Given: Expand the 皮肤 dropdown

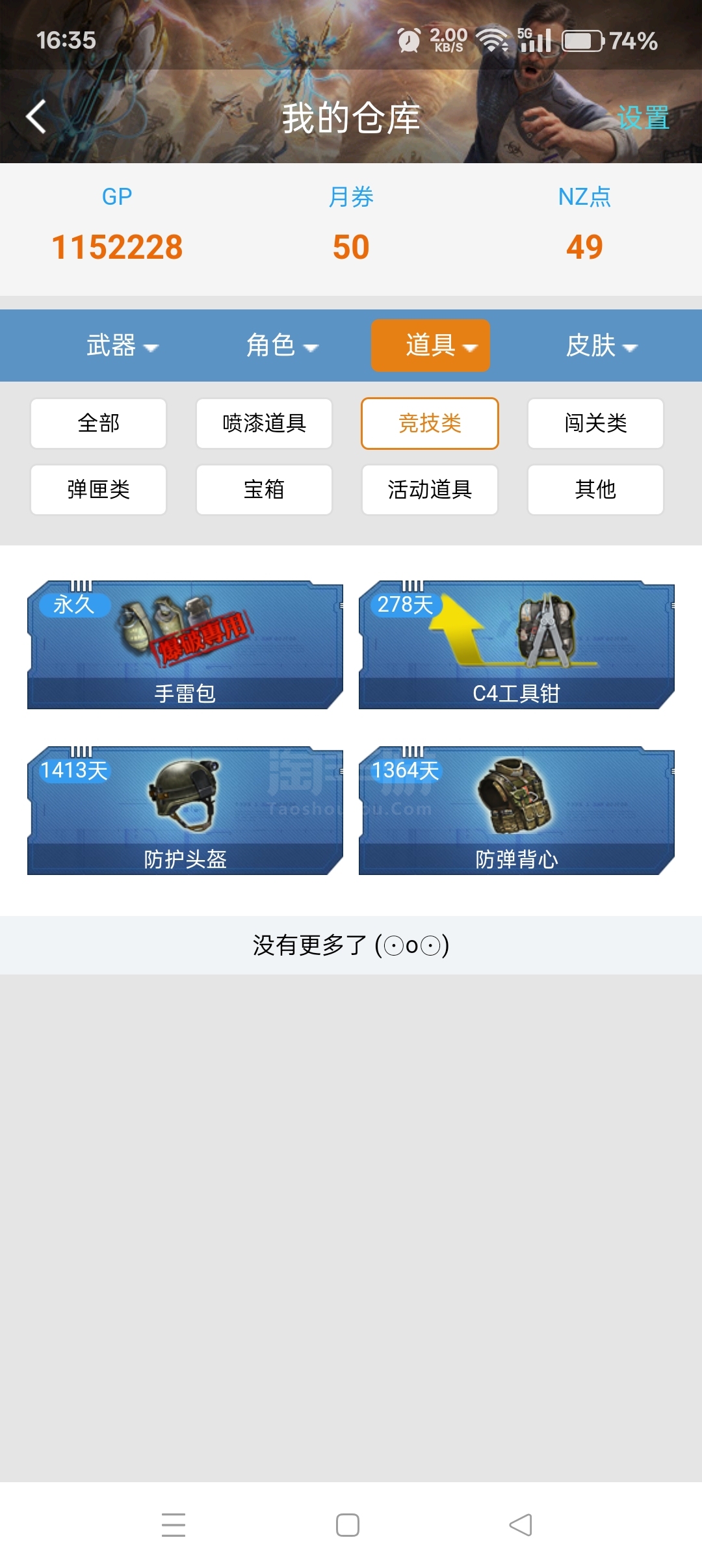Looking at the screenshot, I should (x=602, y=345).
